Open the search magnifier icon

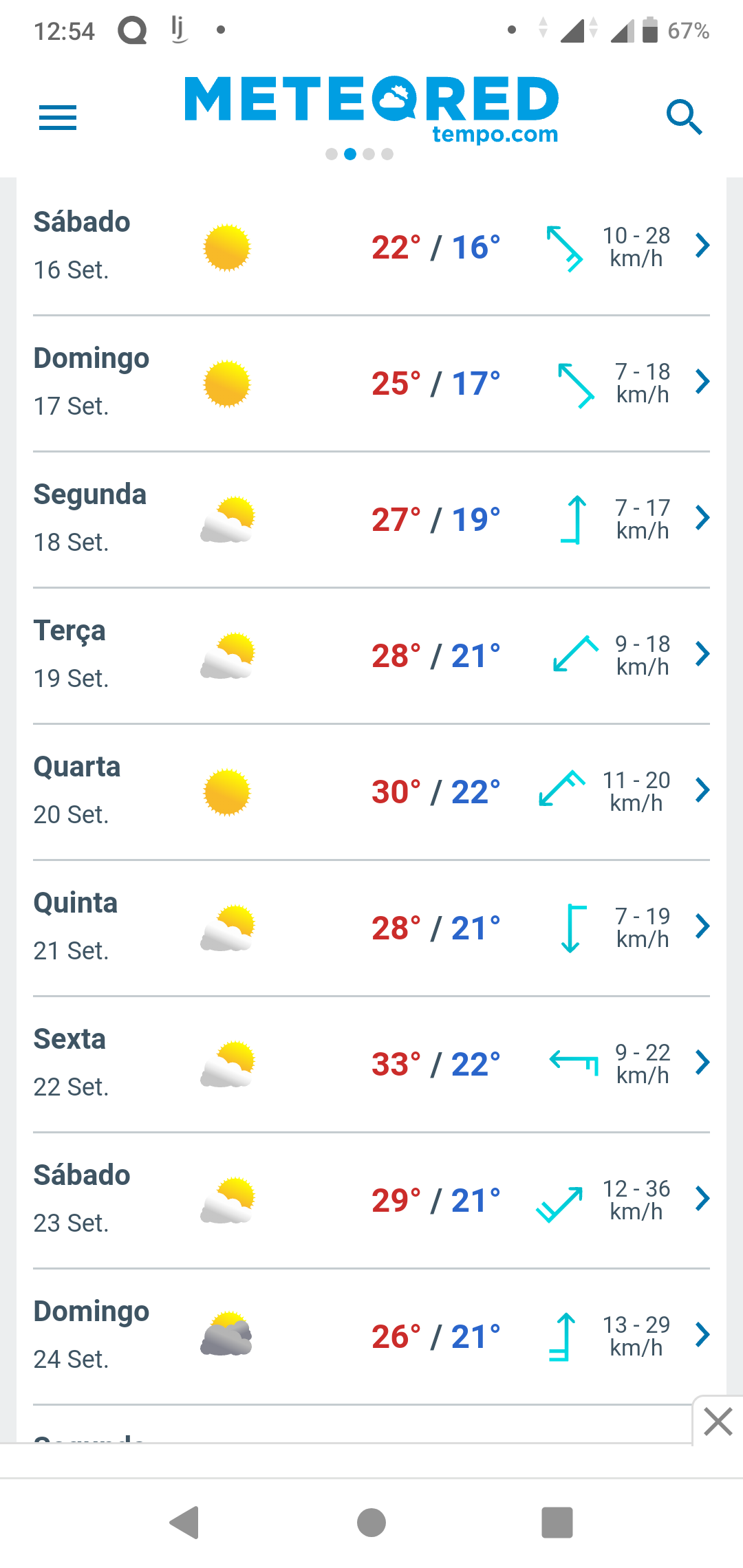pyautogui.click(x=685, y=117)
